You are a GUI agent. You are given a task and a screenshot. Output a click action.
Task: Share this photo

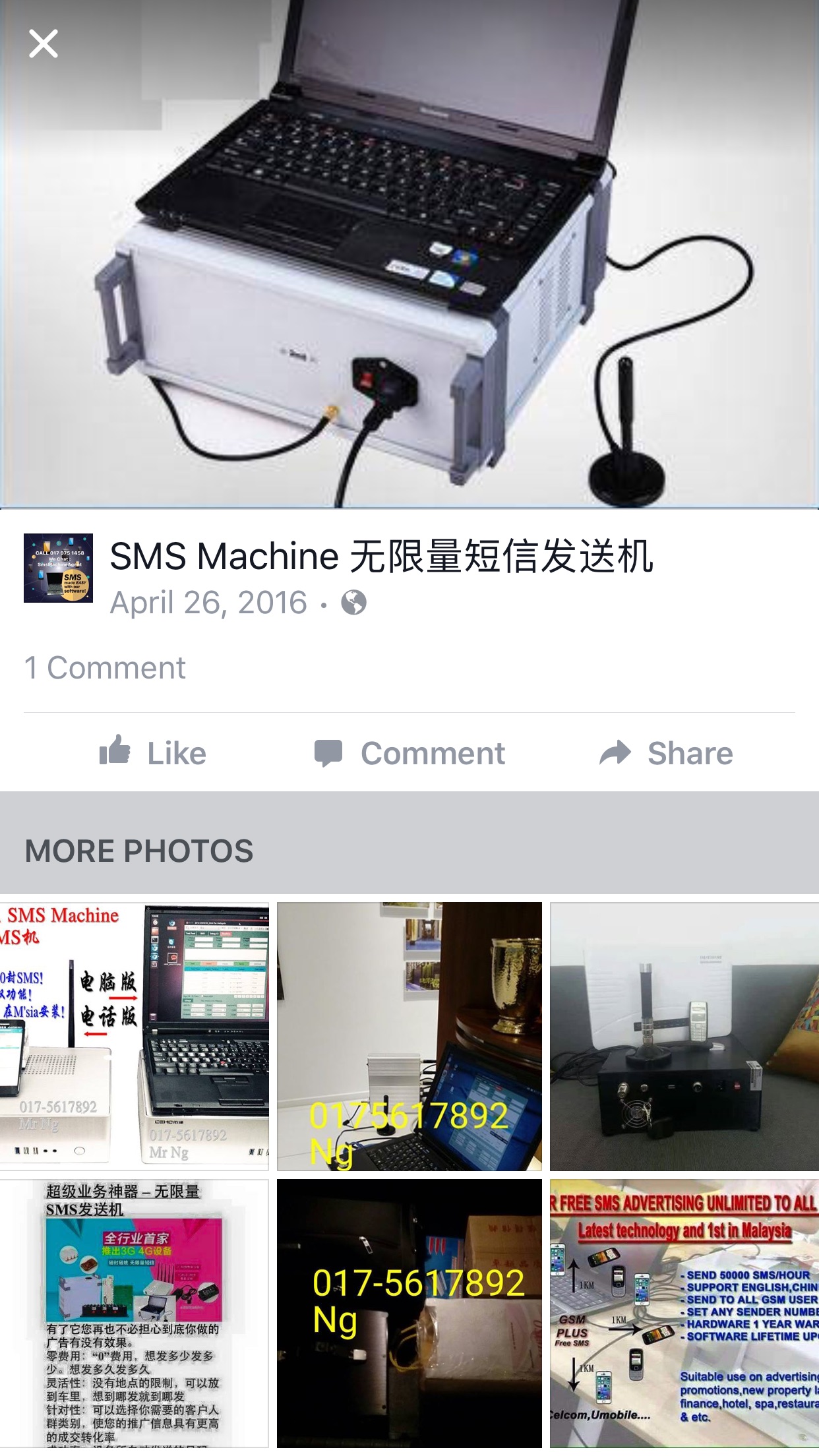(666, 752)
